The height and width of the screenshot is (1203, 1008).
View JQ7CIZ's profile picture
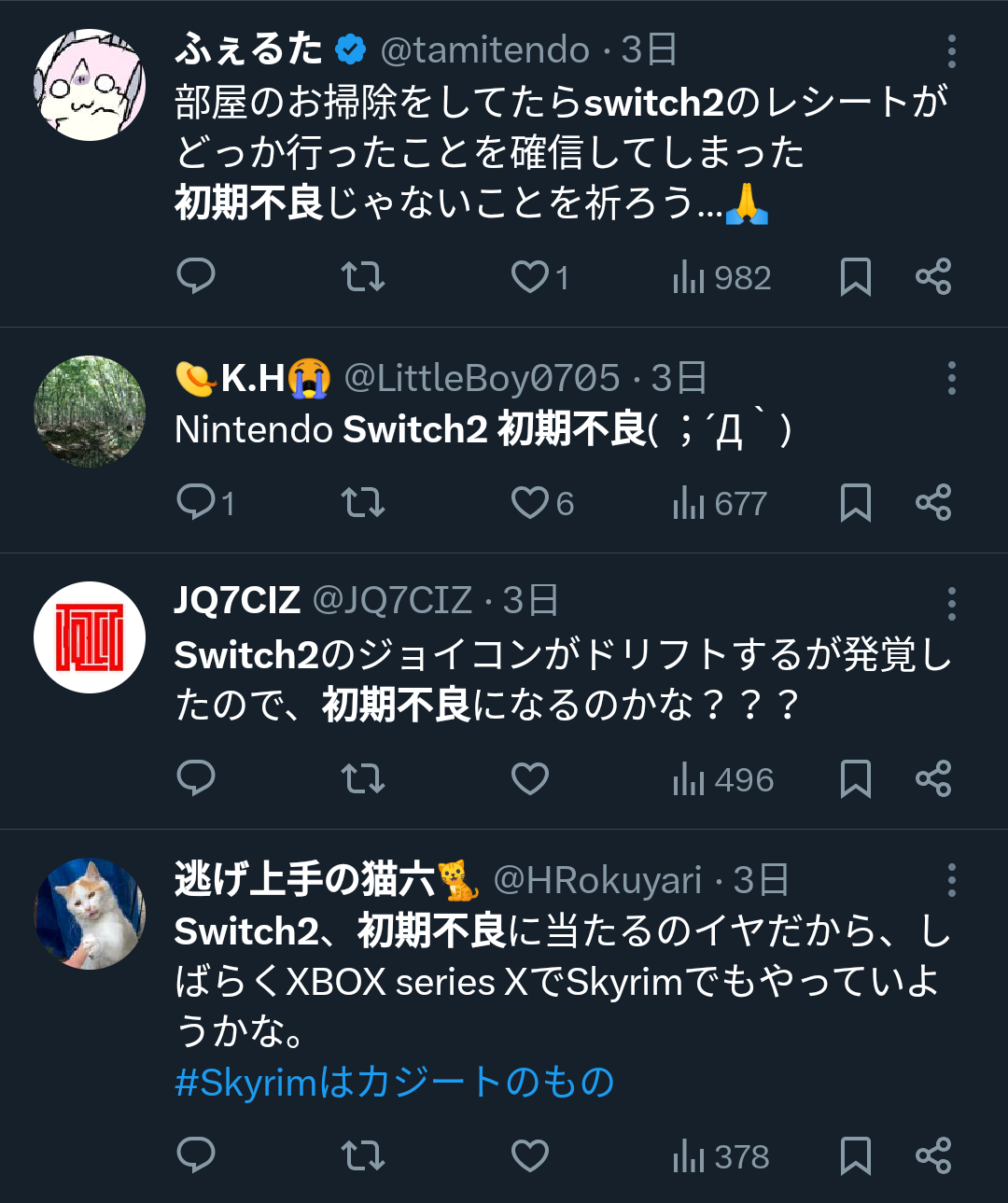[x=90, y=637]
